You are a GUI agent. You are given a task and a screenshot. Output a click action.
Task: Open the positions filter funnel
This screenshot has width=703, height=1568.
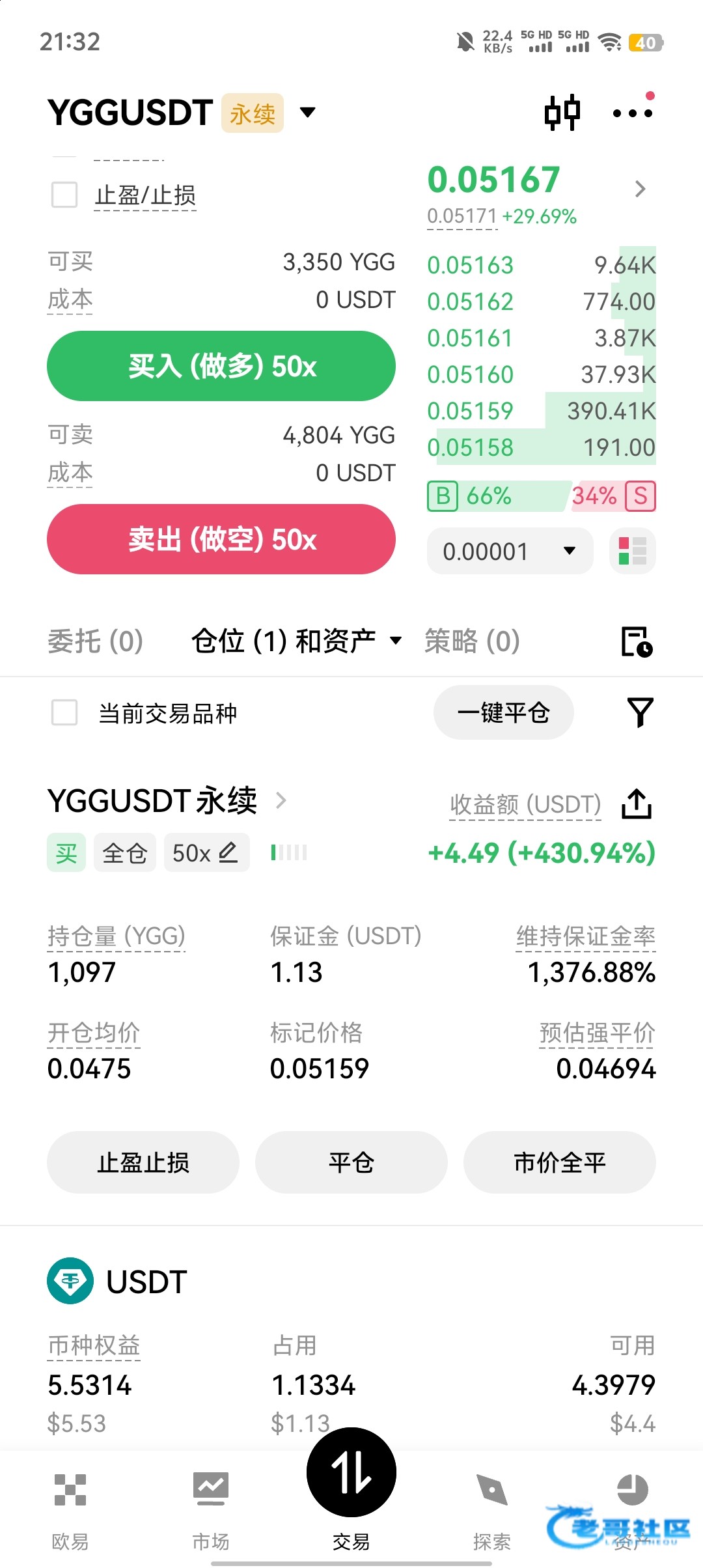tap(639, 712)
